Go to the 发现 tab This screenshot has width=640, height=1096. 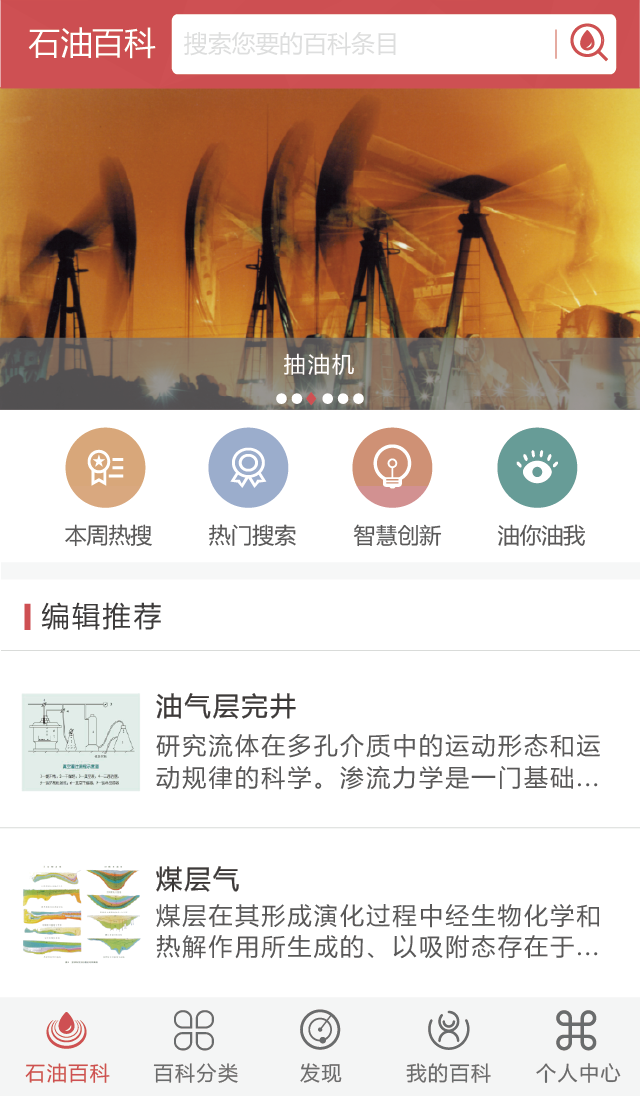(x=320, y=1047)
